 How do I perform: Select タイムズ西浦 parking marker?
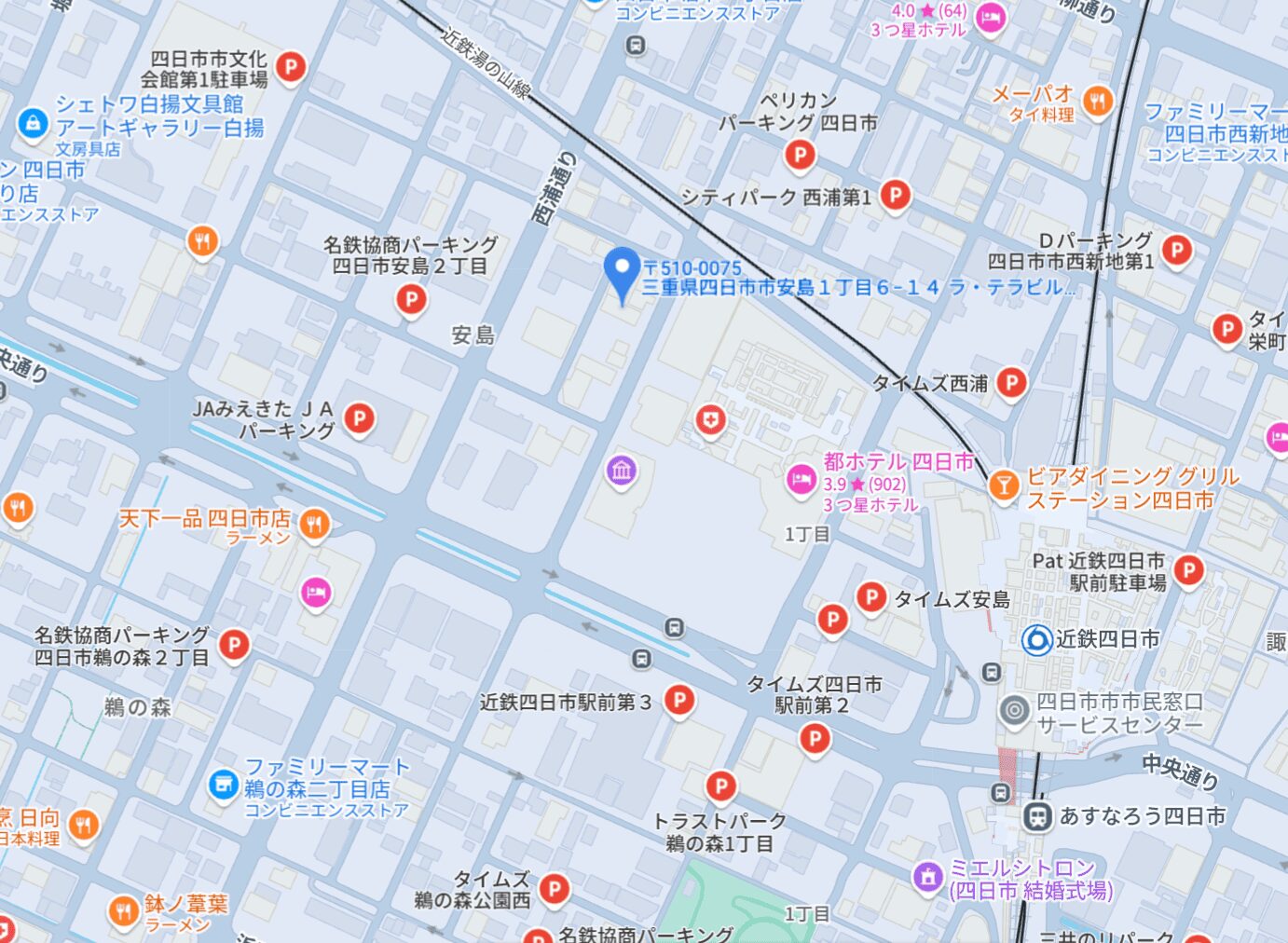pos(1011,382)
